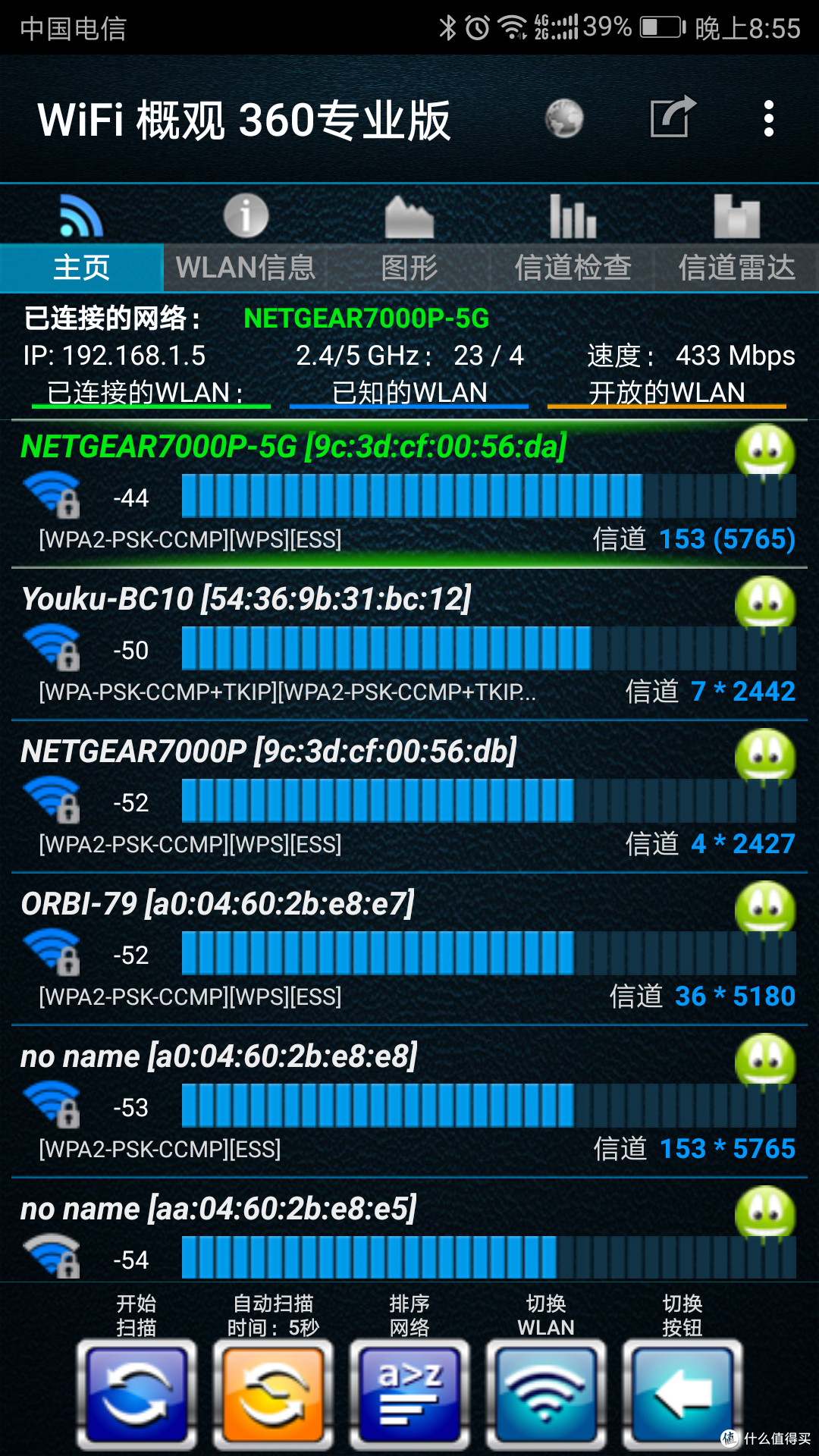Open no name network aa:04:60:2b:e8:e5
The image size is (819, 1456).
coord(409,1230)
